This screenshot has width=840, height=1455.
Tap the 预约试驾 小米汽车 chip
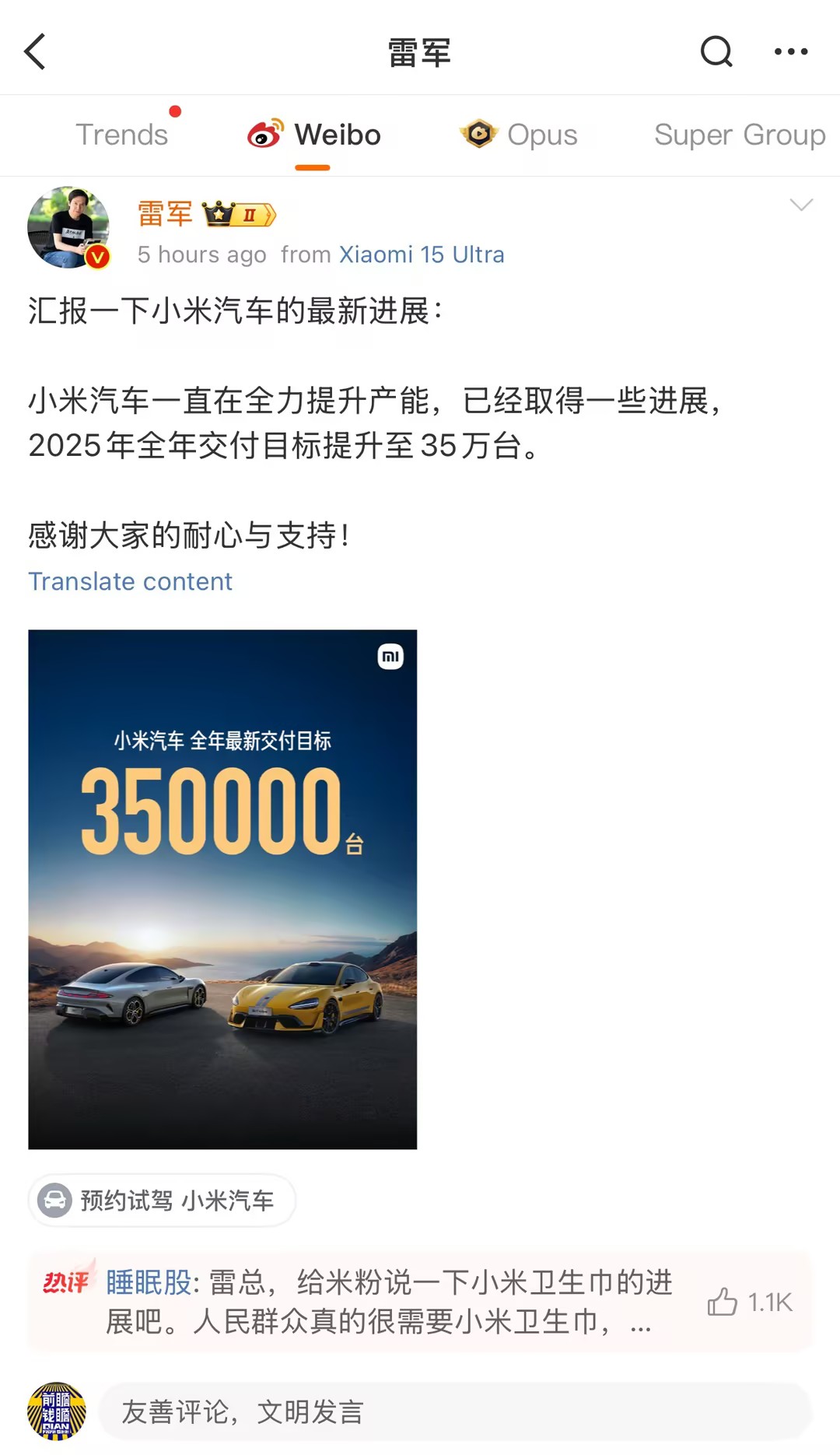pos(162,1200)
